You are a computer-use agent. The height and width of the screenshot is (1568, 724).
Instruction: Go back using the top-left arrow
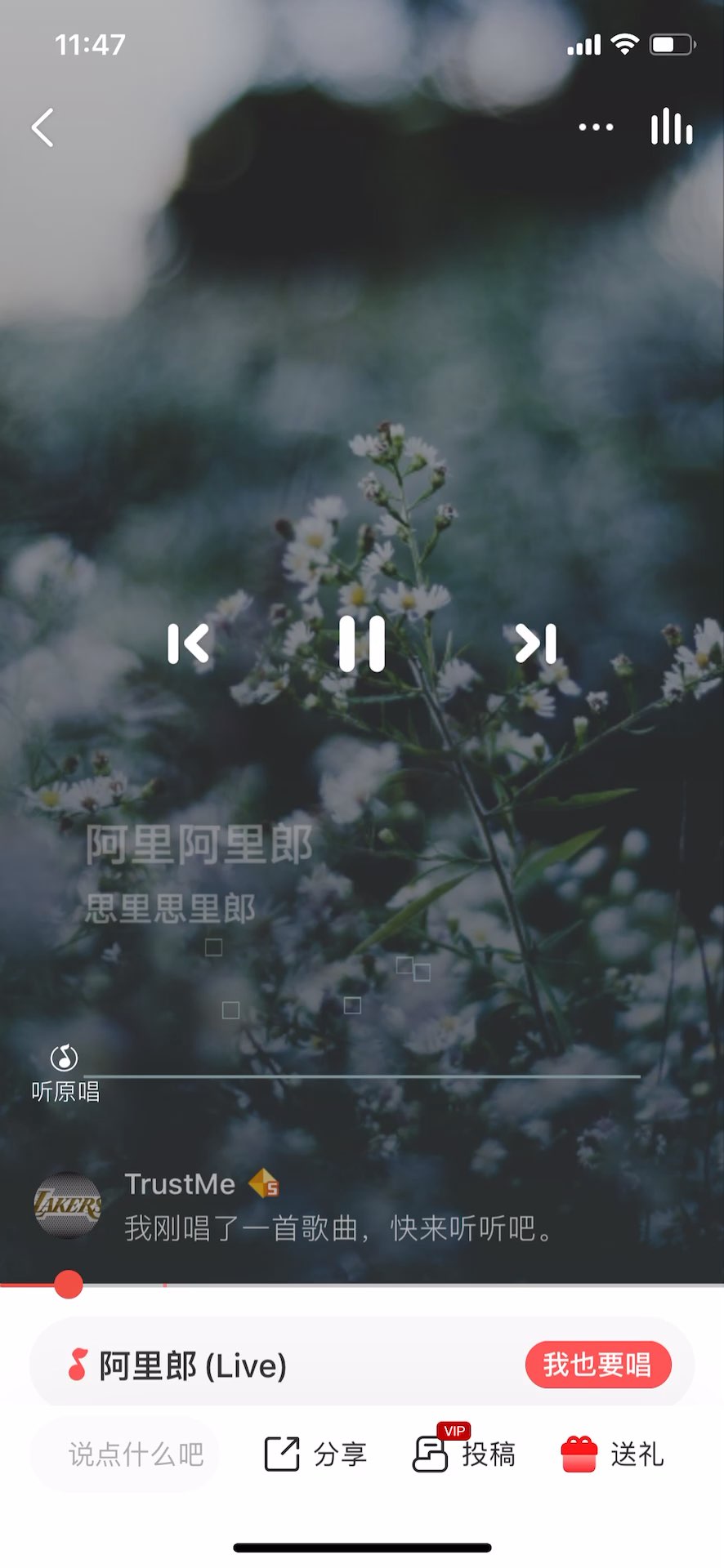pos(42,127)
